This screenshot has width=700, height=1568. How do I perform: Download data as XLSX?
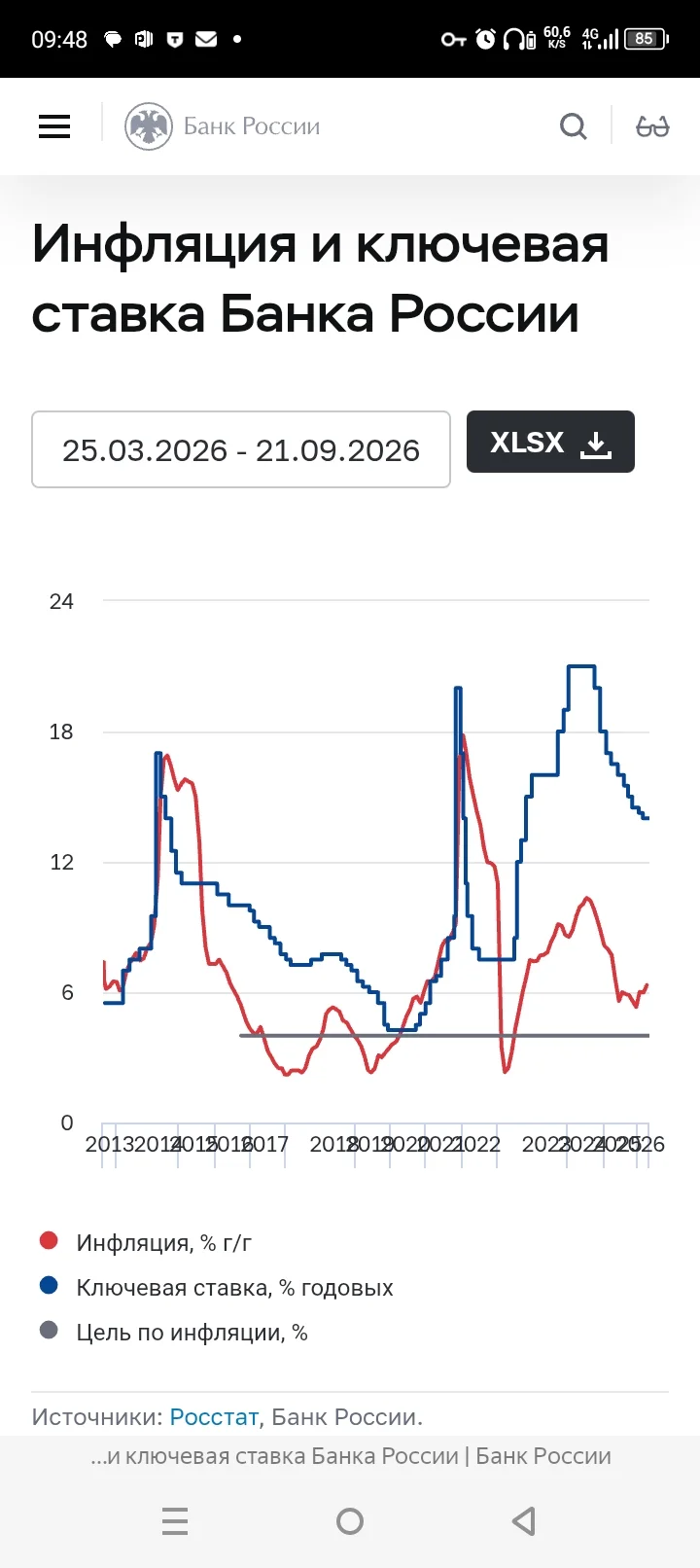pyautogui.click(x=550, y=442)
